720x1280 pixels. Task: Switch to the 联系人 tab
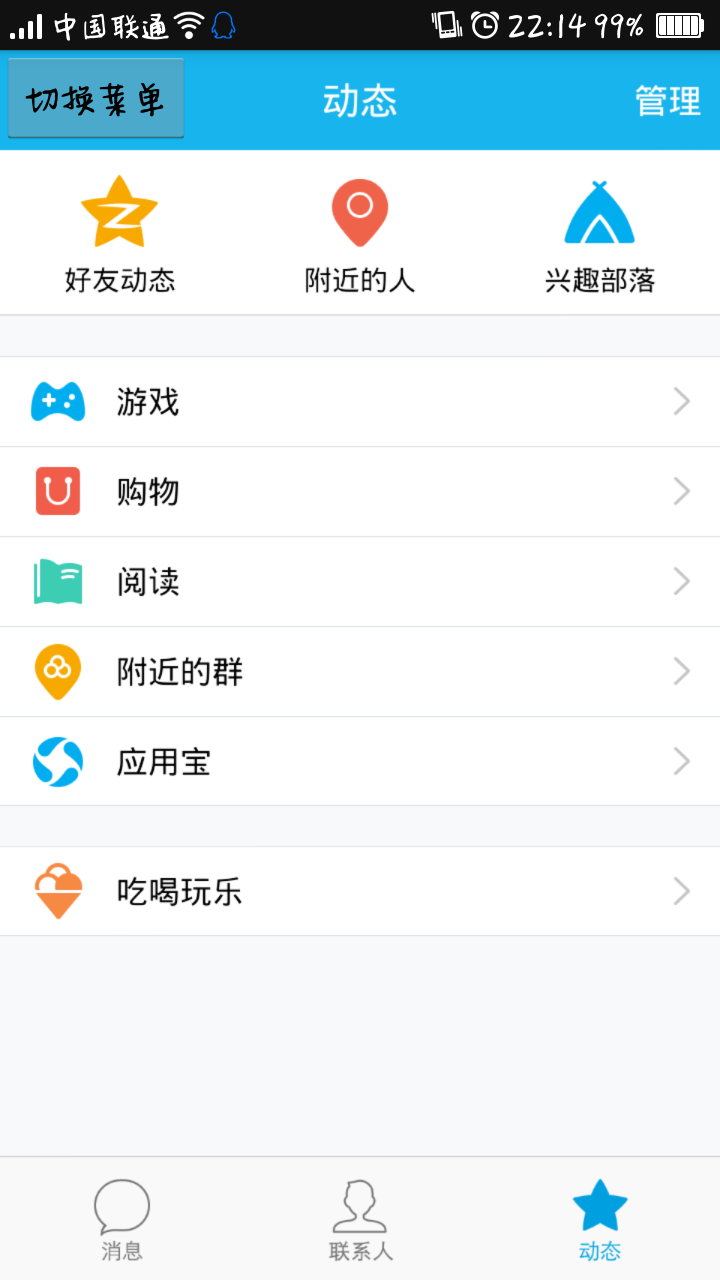[x=360, y=1219]
